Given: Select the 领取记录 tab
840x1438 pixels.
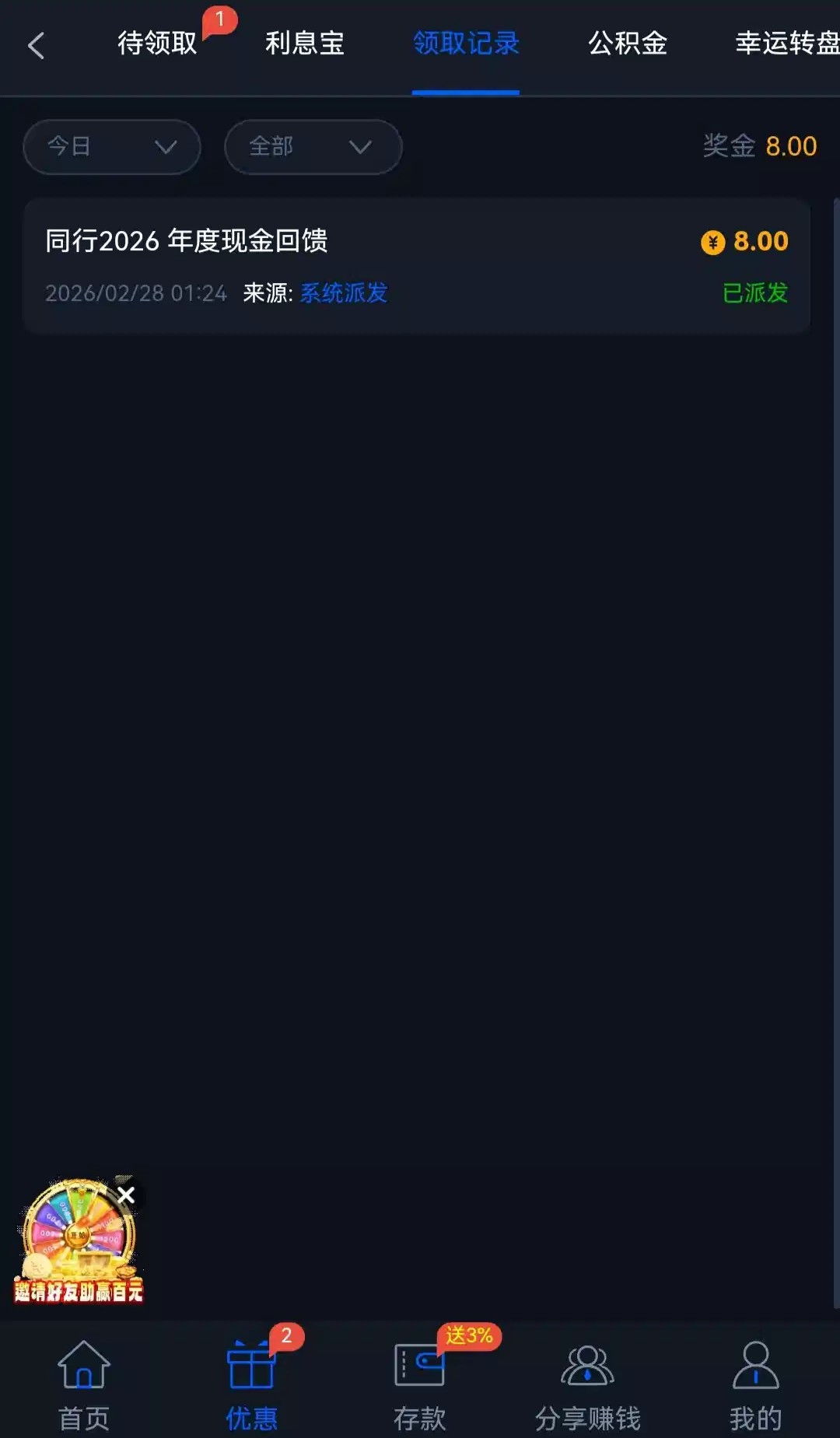Looking at the screenshot, I should tap(465, 44).
